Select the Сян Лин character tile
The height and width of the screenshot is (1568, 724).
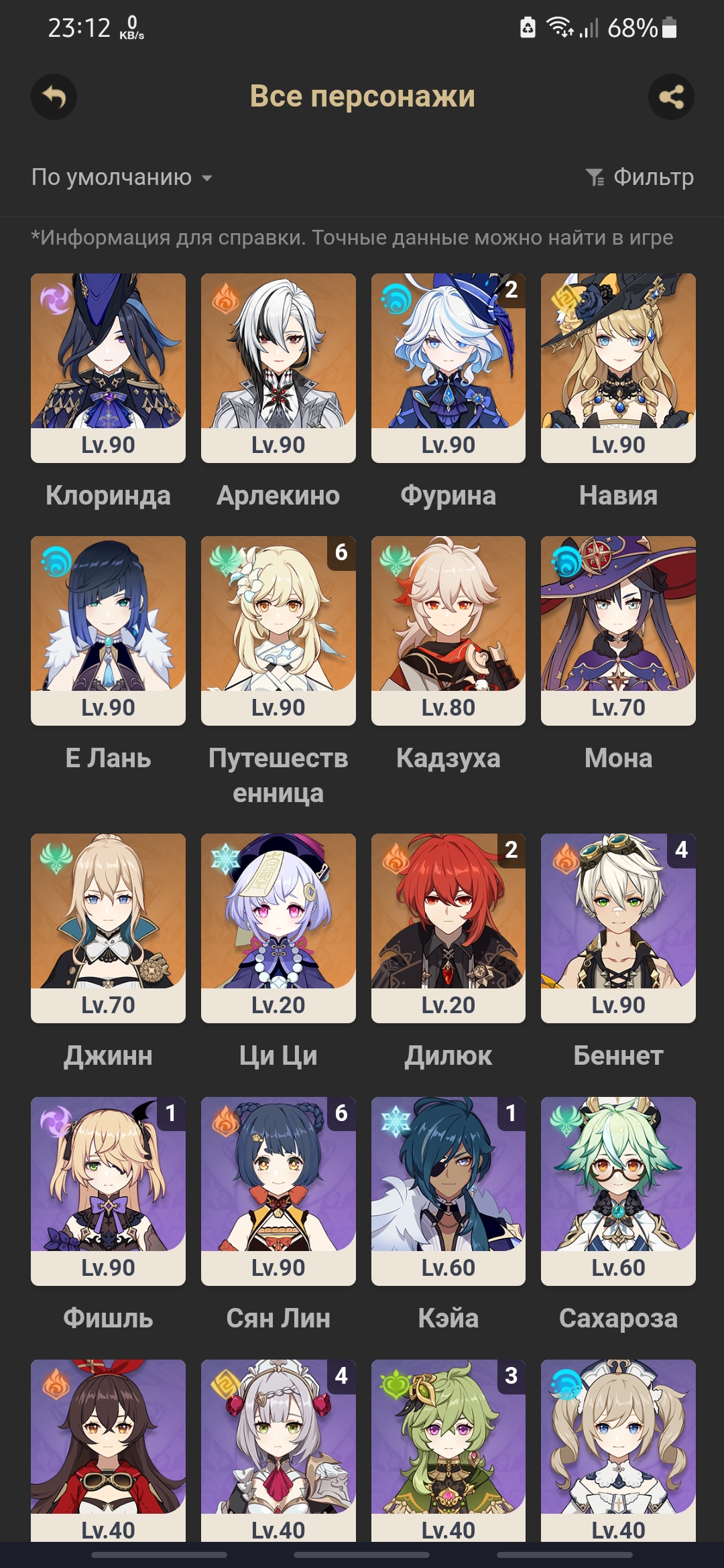(x=278, y=1190)
